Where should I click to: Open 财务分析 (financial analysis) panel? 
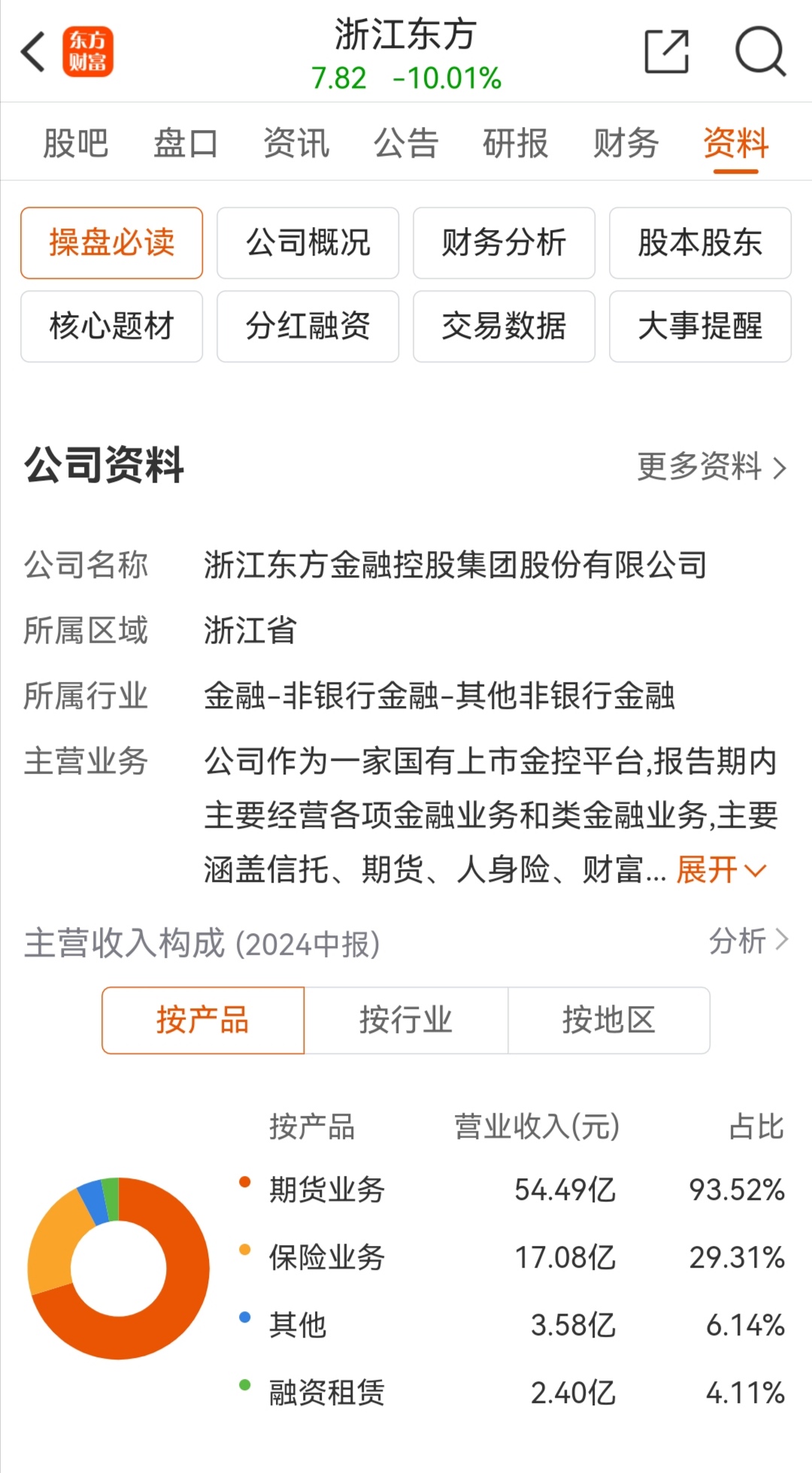[503, 243]
